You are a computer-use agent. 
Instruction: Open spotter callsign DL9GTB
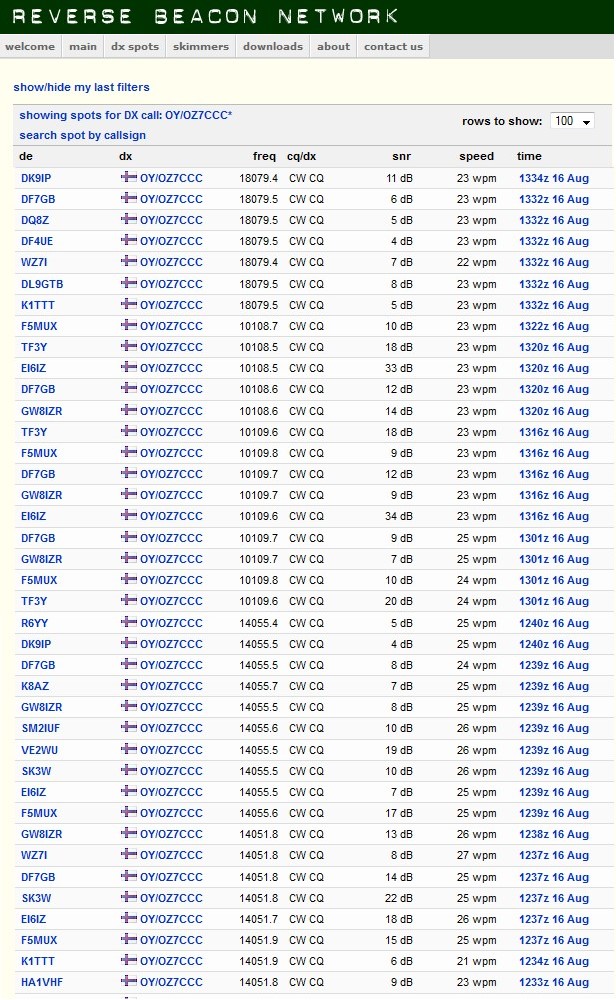pos(42,284)
